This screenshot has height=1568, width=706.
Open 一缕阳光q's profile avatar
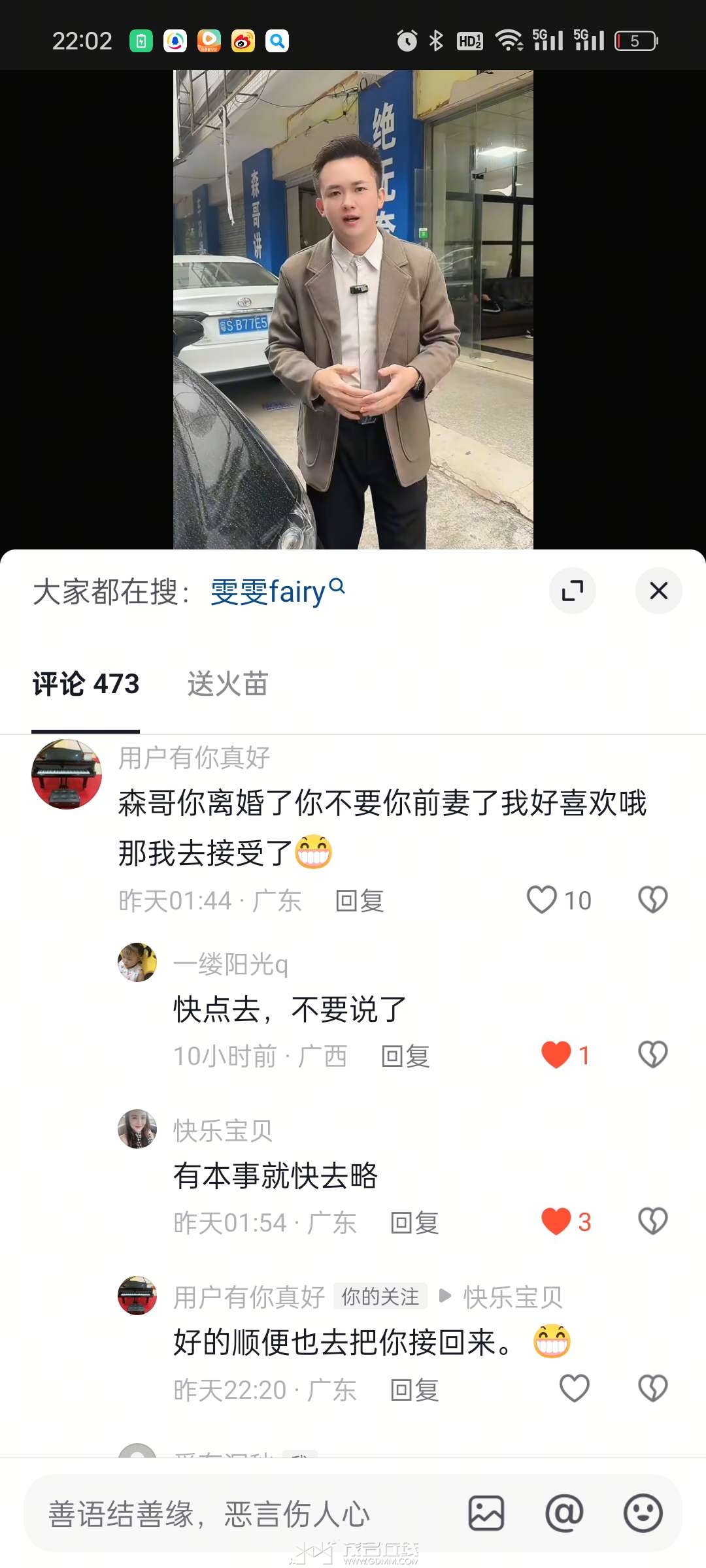(137, 962)
